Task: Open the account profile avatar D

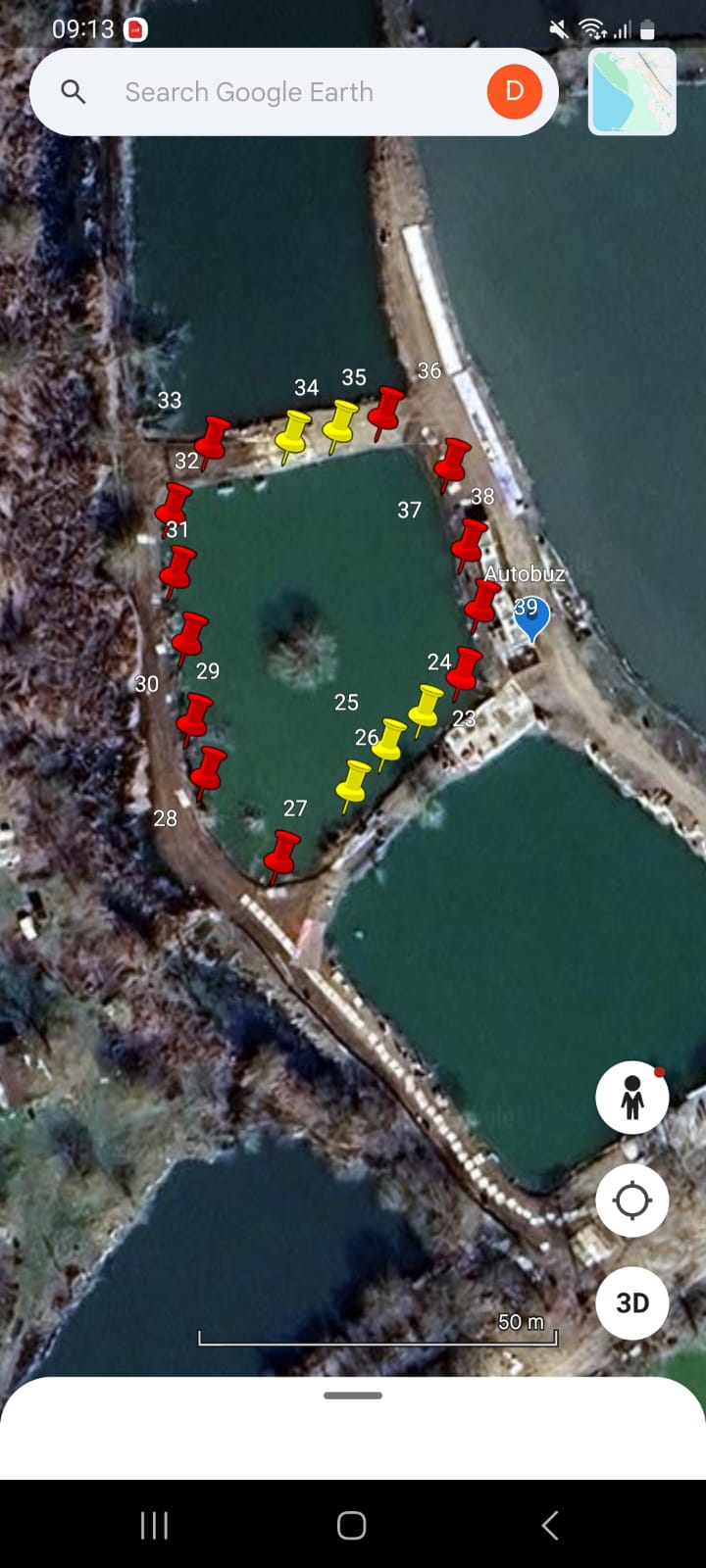Action: click(514, 91)
